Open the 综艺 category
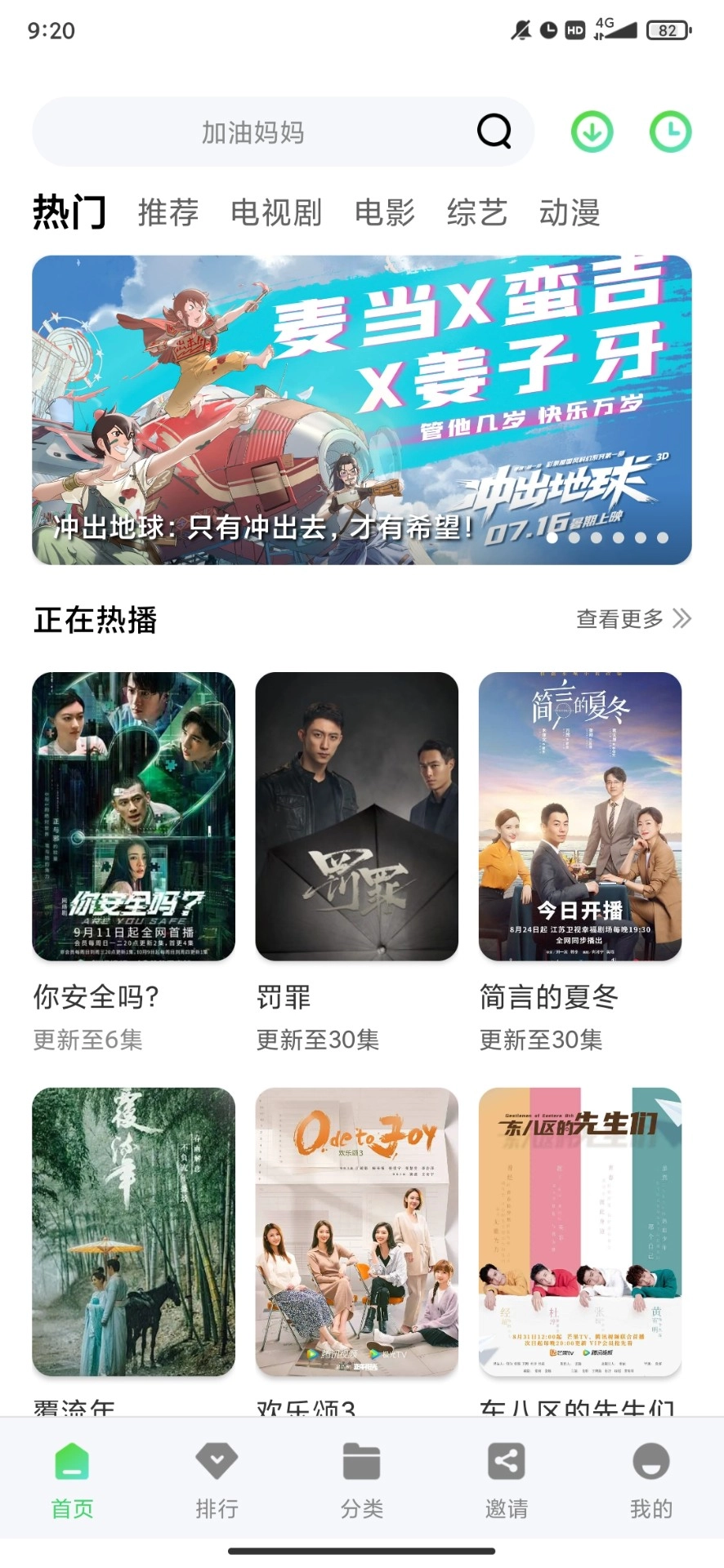The image size is (724, 1568). [x=476, y=212]
